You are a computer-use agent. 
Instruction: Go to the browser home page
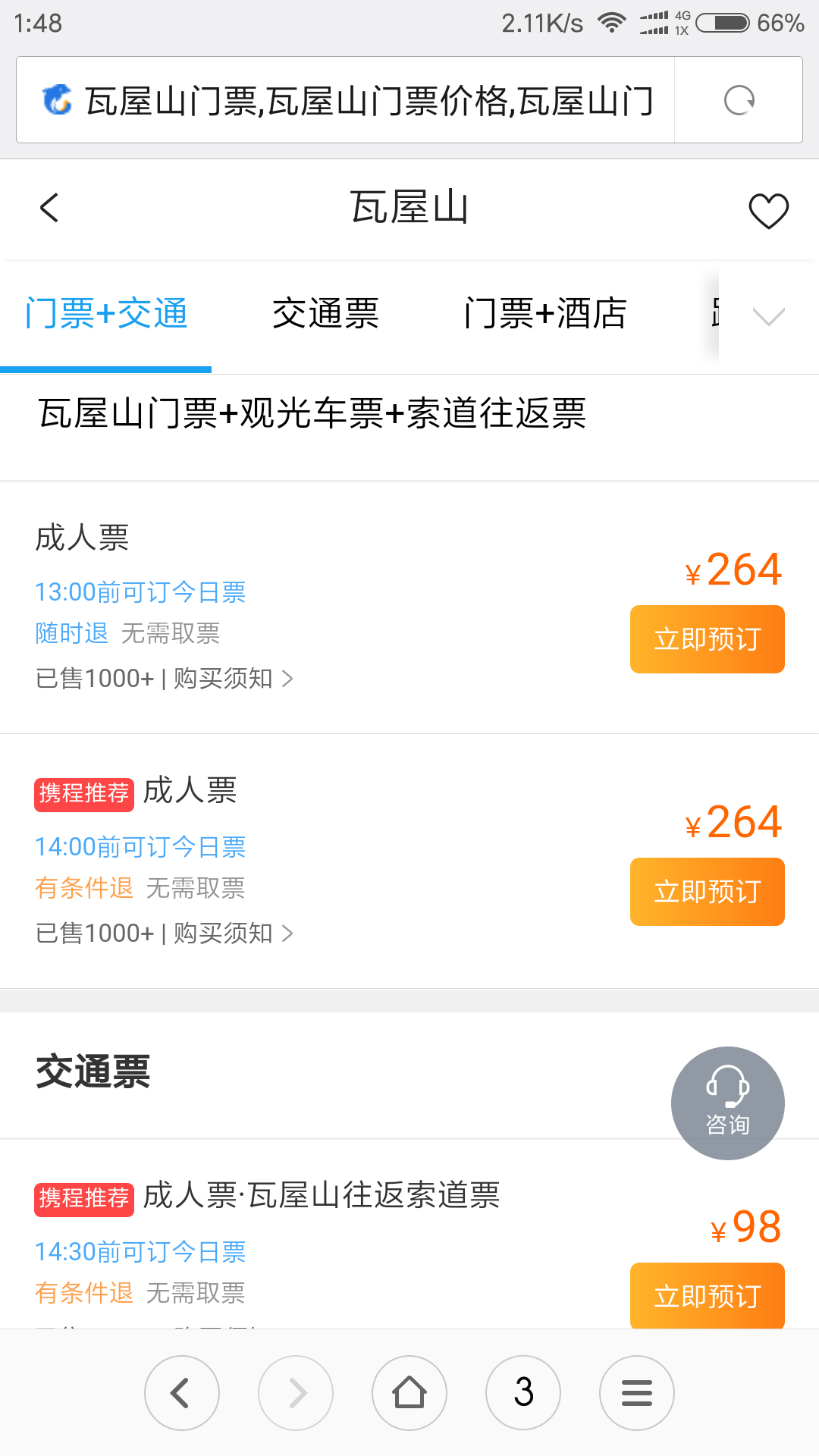tap(409, 1393)
